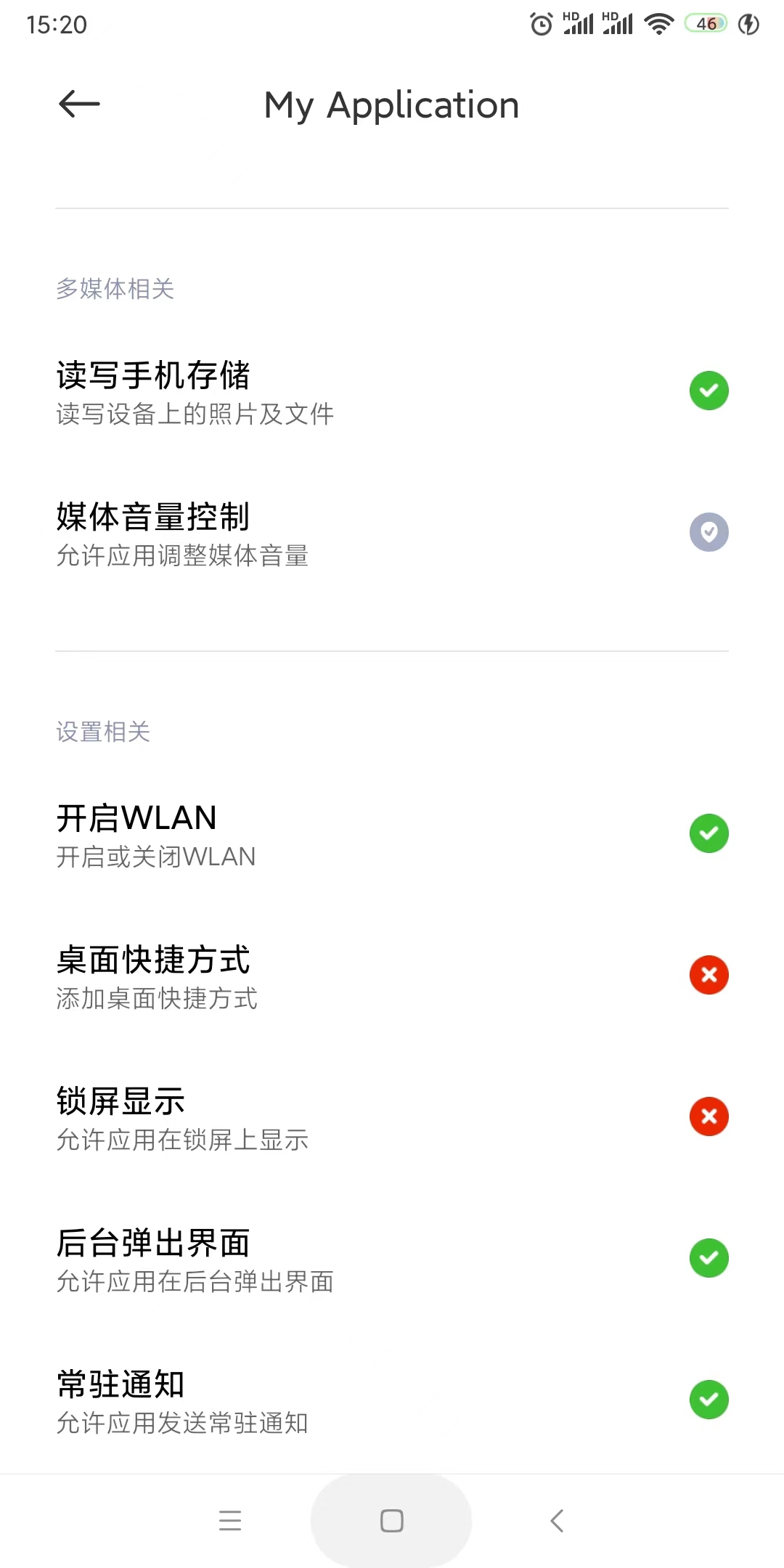Viewport: 784px width, 1568px height.
Task: Open the 读写手机存储 permission row
Action: [x=392, y=392]
